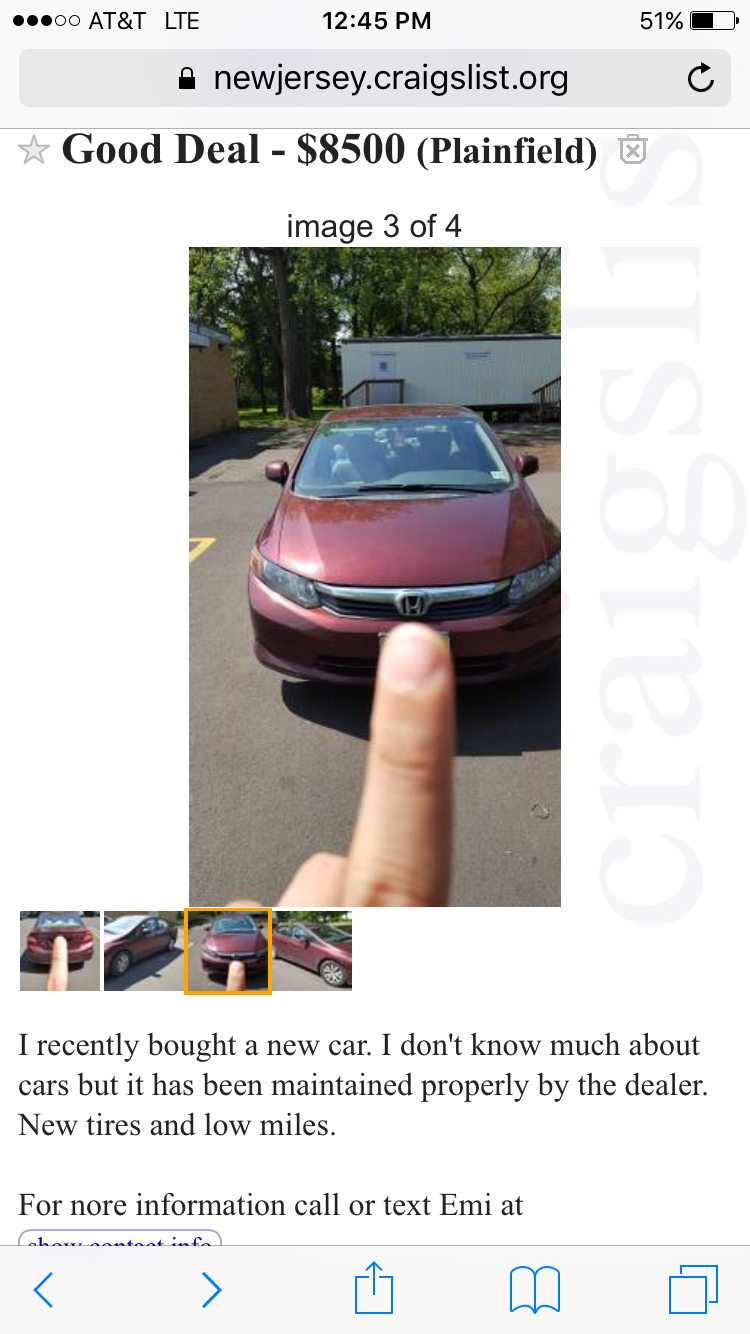
Task: Show contact info for the seller
Action: coord(120,1240)
